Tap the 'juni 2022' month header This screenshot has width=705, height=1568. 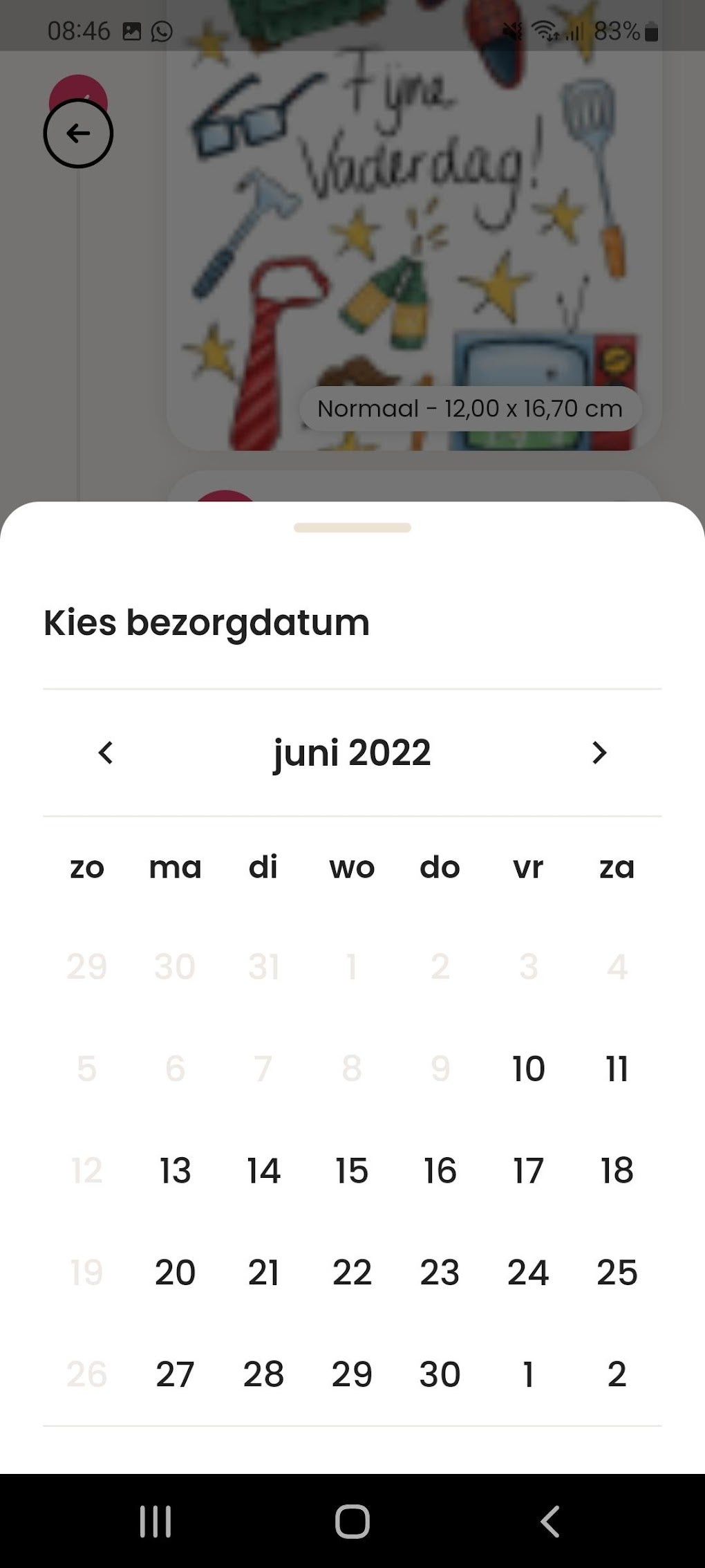click(352, 754)
